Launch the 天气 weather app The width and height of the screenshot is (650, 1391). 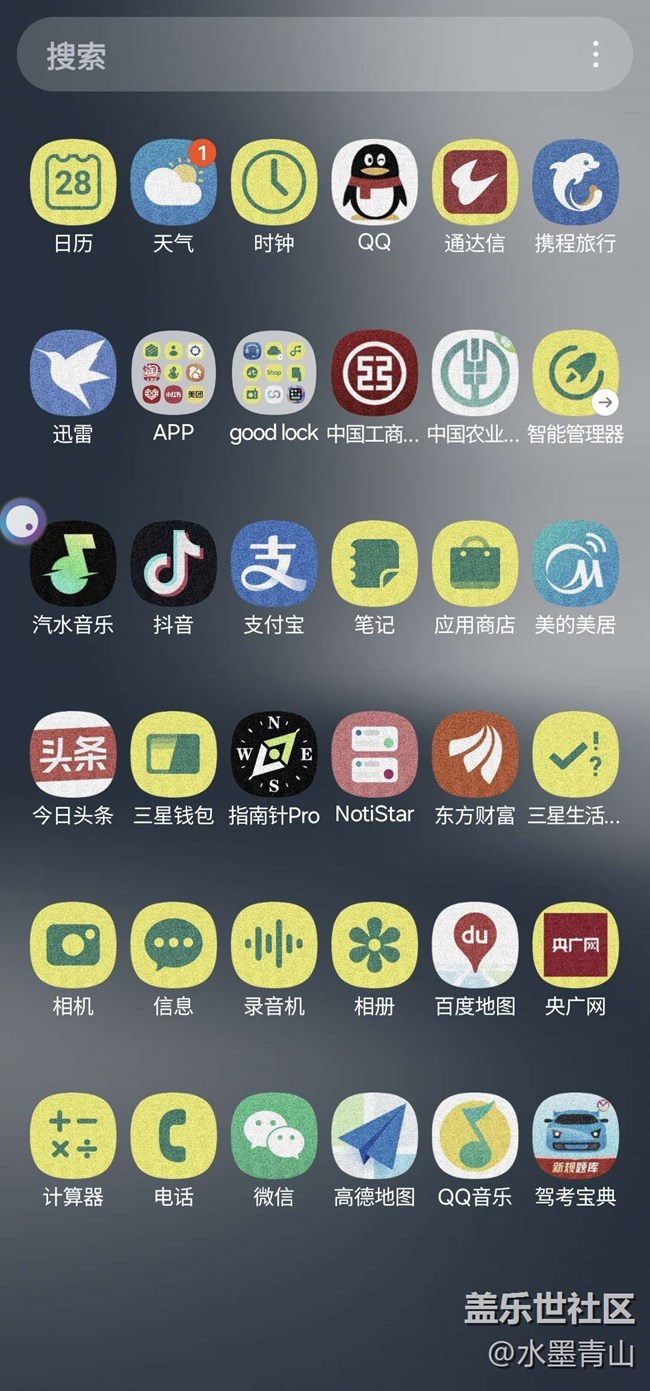173,182
